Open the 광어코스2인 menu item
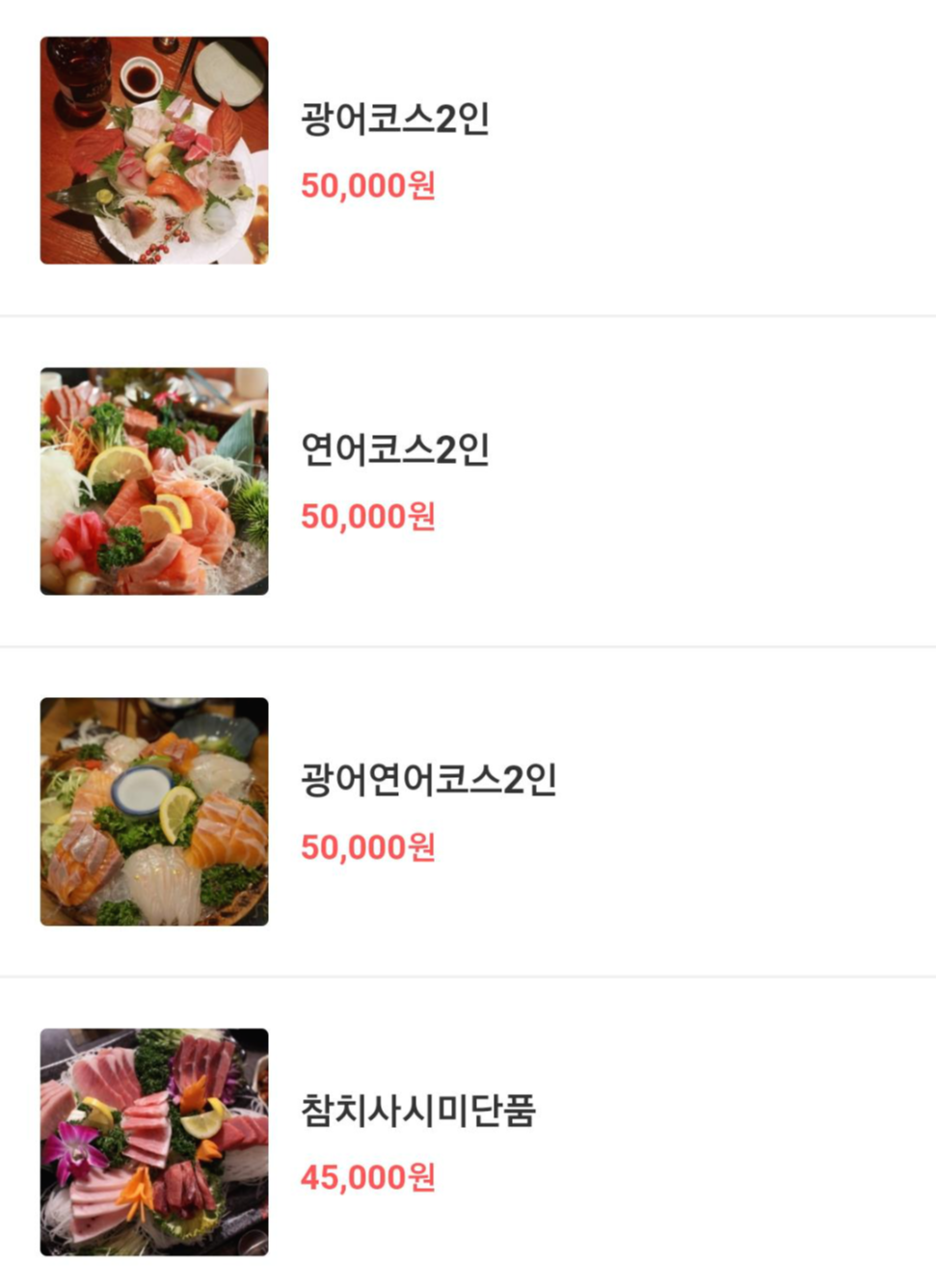Viewport: 936px width, 1288px height. [x=395, y=120]
